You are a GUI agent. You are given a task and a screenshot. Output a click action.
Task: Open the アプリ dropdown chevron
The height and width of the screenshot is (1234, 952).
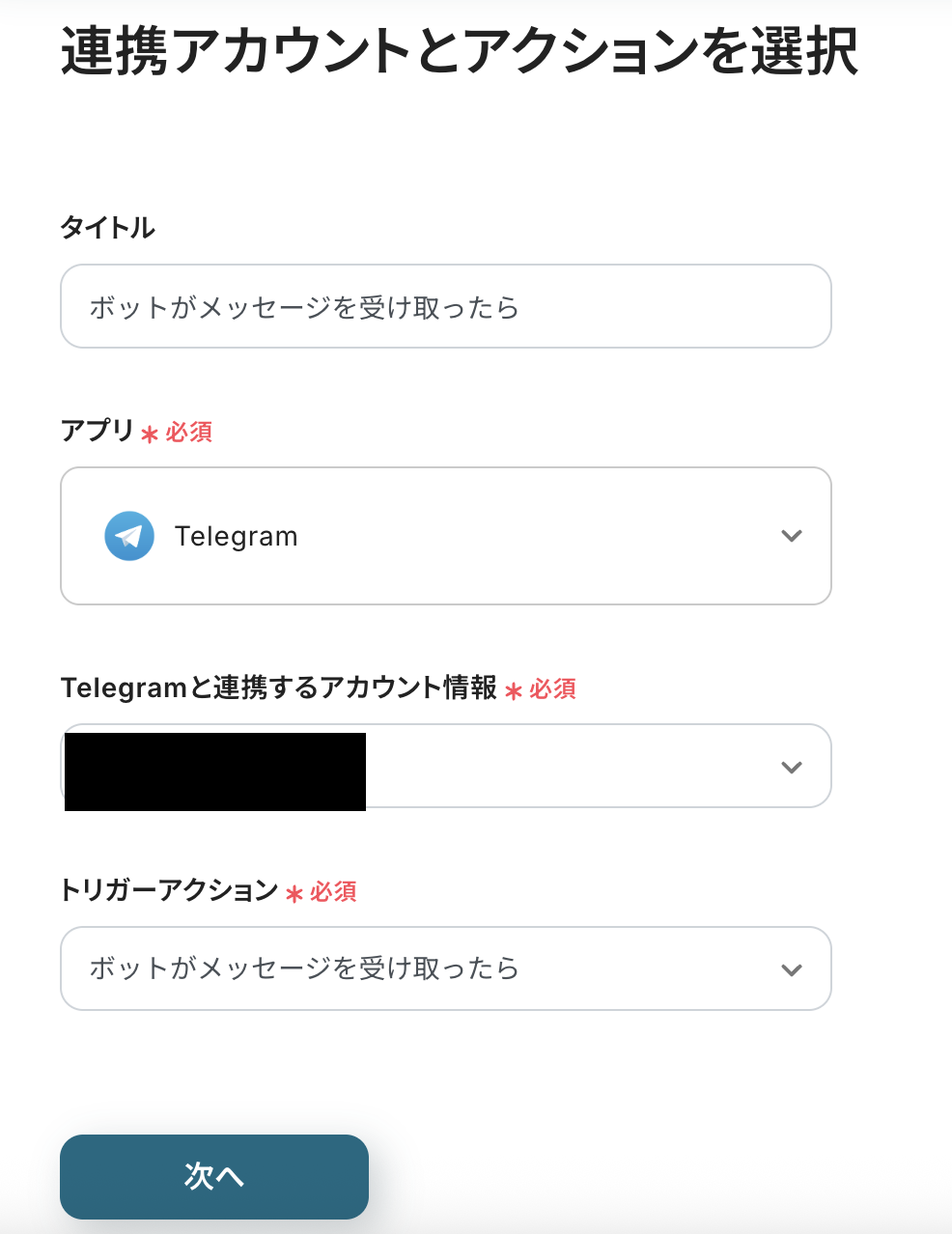point(791,536)
